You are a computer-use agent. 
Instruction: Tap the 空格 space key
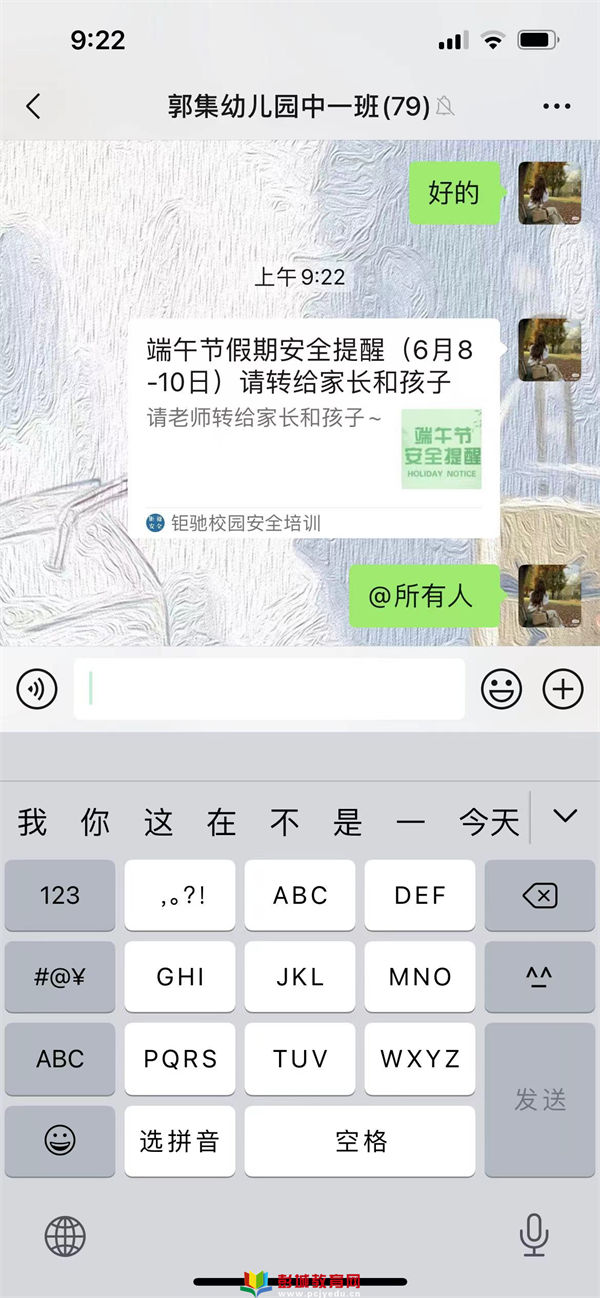pyautogui.click(x=360, y=1141)
